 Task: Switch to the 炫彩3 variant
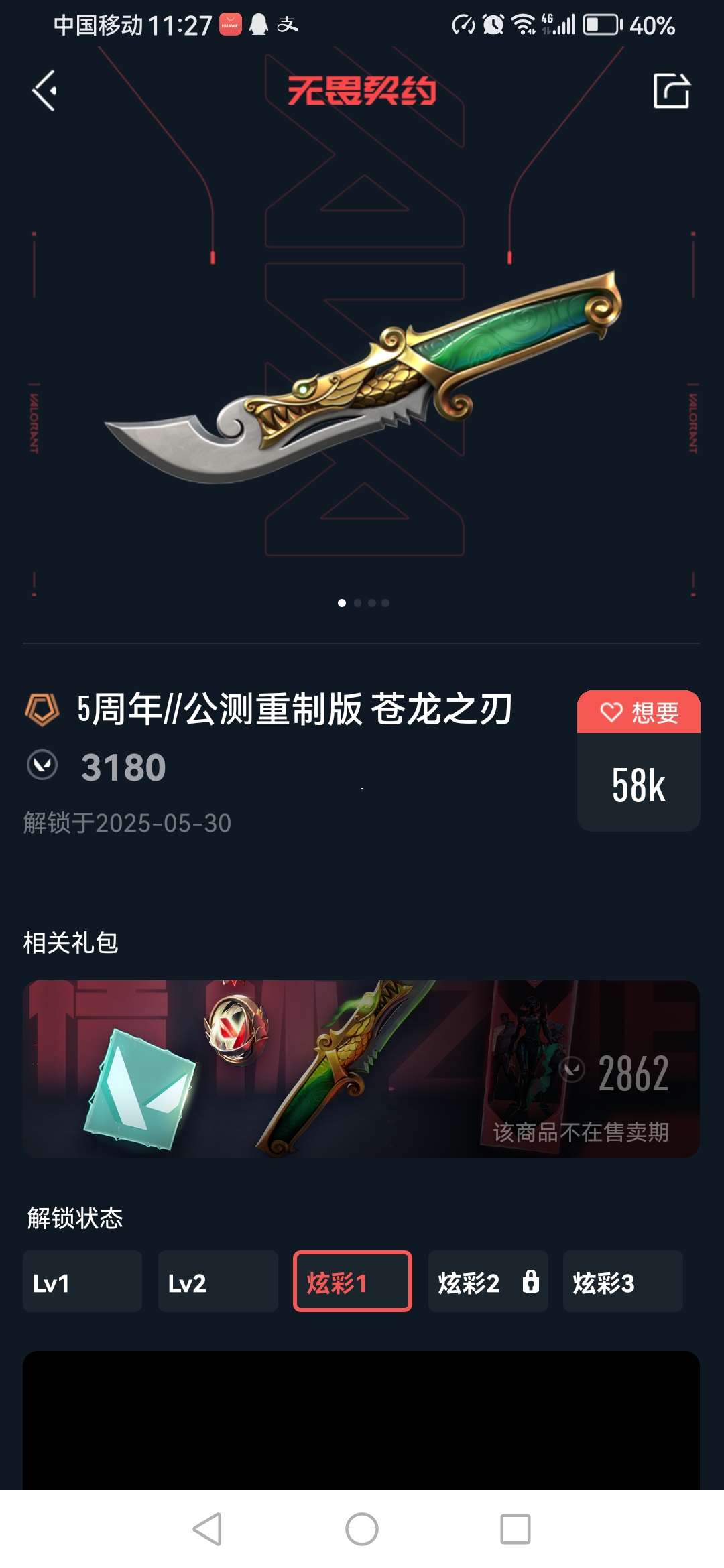point(622,1281)
